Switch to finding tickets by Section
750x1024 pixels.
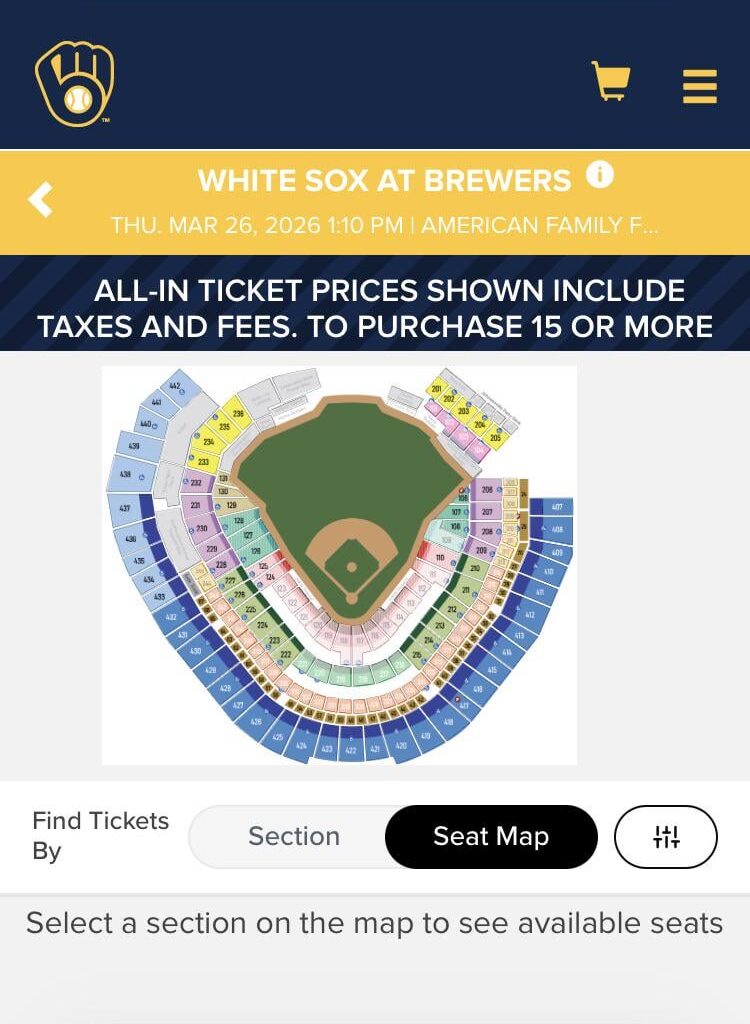point(294,836)
